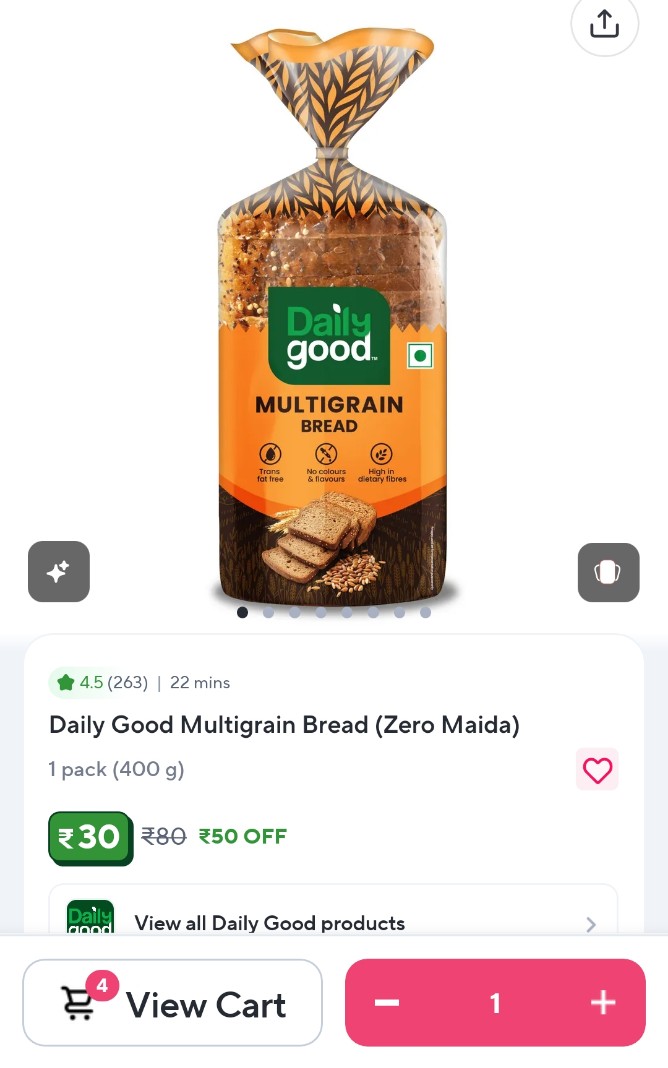Decrease bread quantity with minus
The width and height of the screenshot is (668, 1068).
coord(388,1003)
